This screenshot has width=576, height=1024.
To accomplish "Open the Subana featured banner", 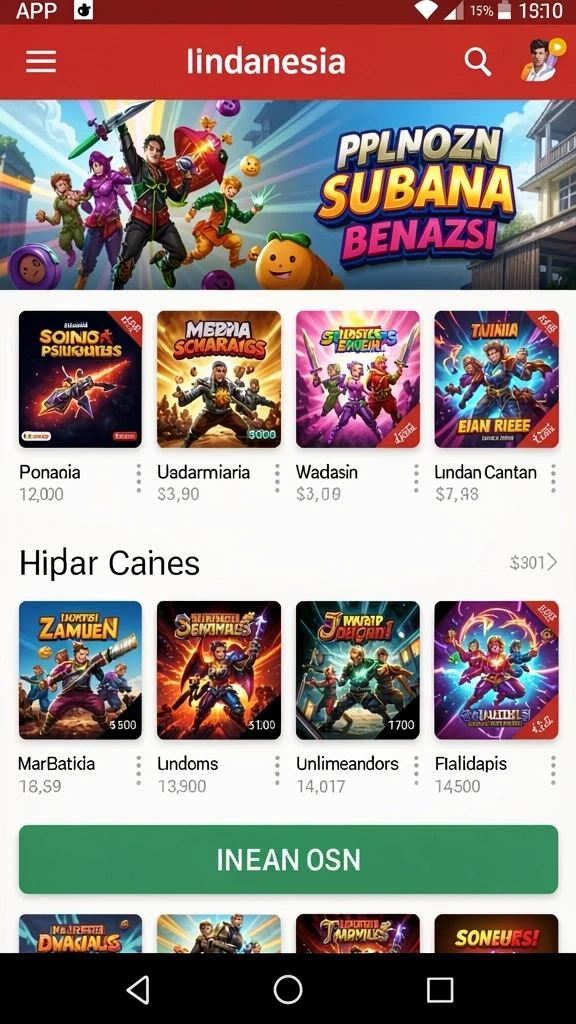I will [288, 195].
